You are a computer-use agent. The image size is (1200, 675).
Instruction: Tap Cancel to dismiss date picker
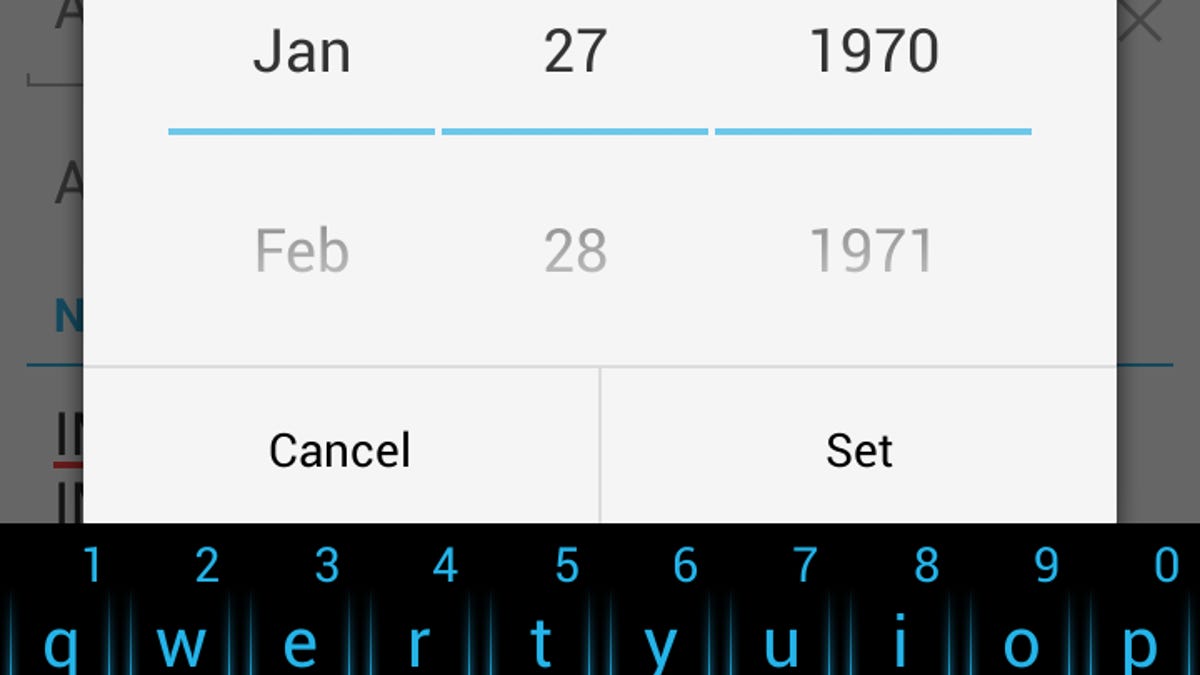click(340, 450)
